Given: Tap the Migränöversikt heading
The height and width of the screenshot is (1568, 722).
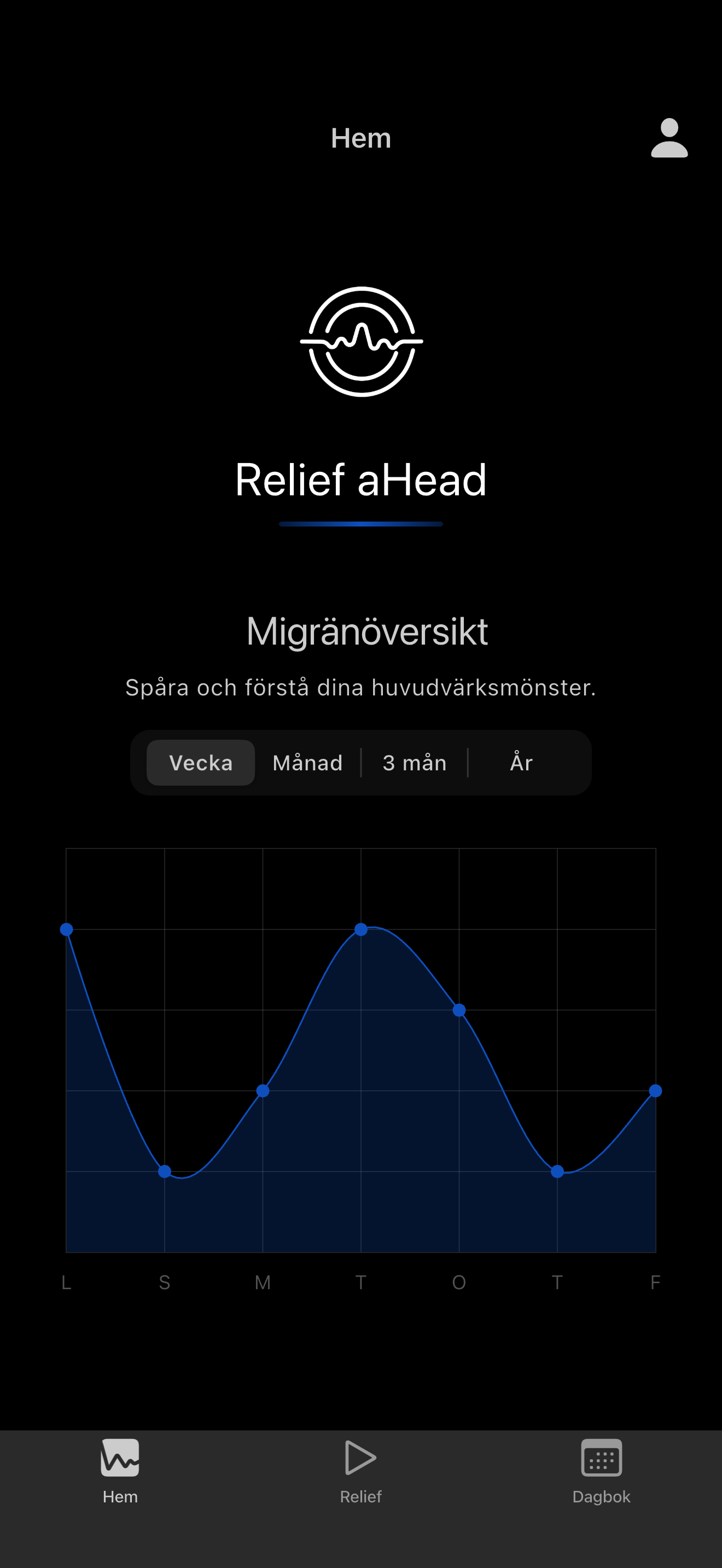Looking at the screenshot, I should coord(362,633).
